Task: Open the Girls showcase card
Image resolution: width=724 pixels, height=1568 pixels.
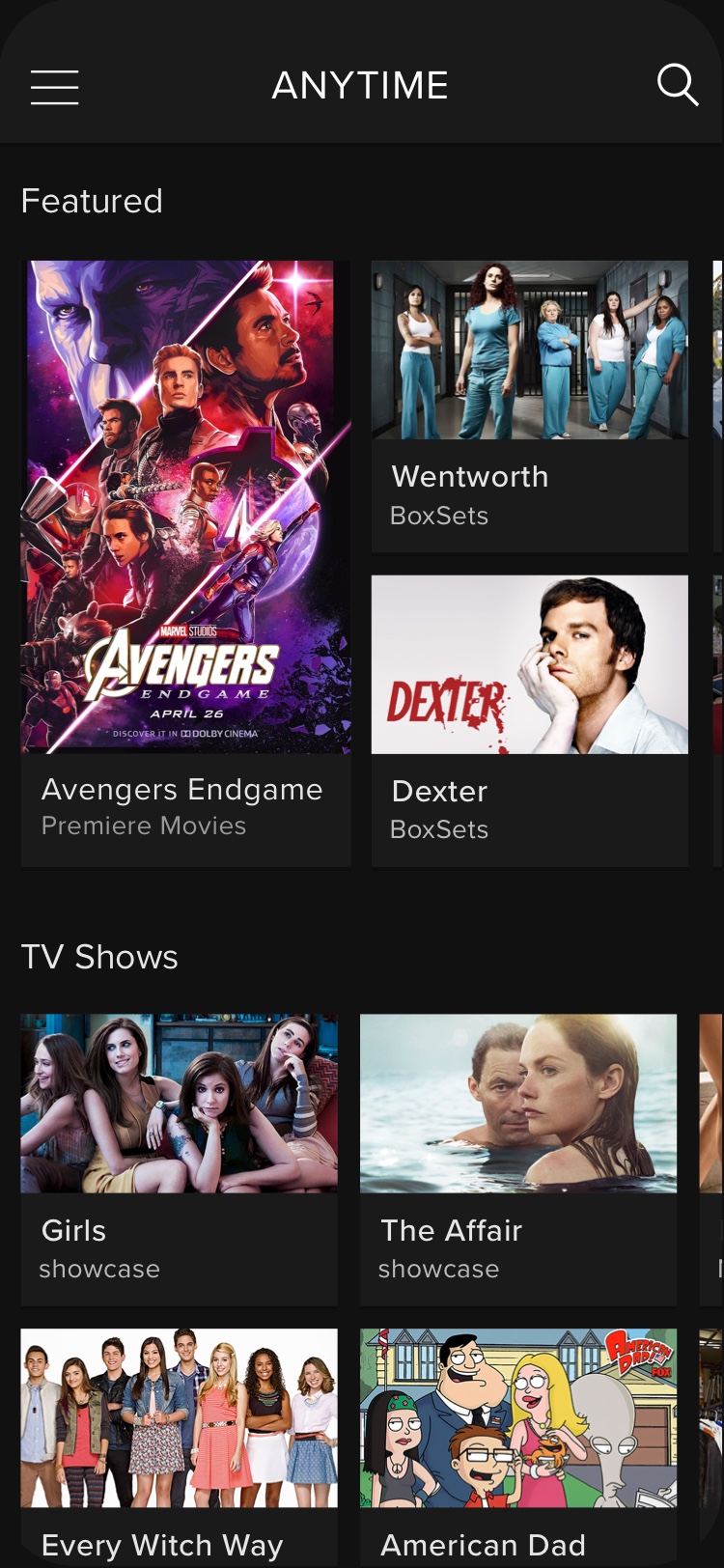Action: pos(180,1160)
